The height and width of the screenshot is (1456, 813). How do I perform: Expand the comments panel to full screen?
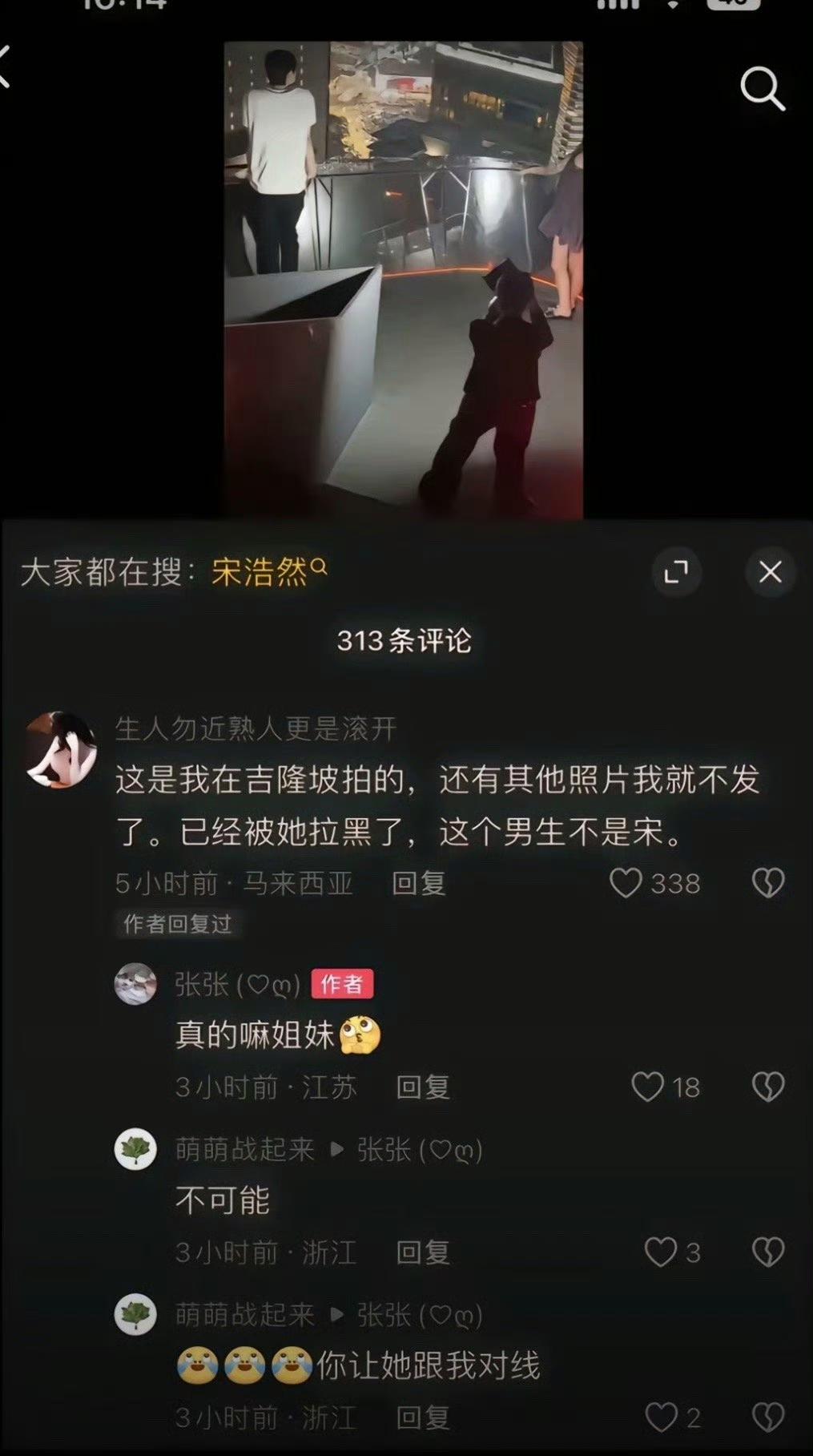676,572
